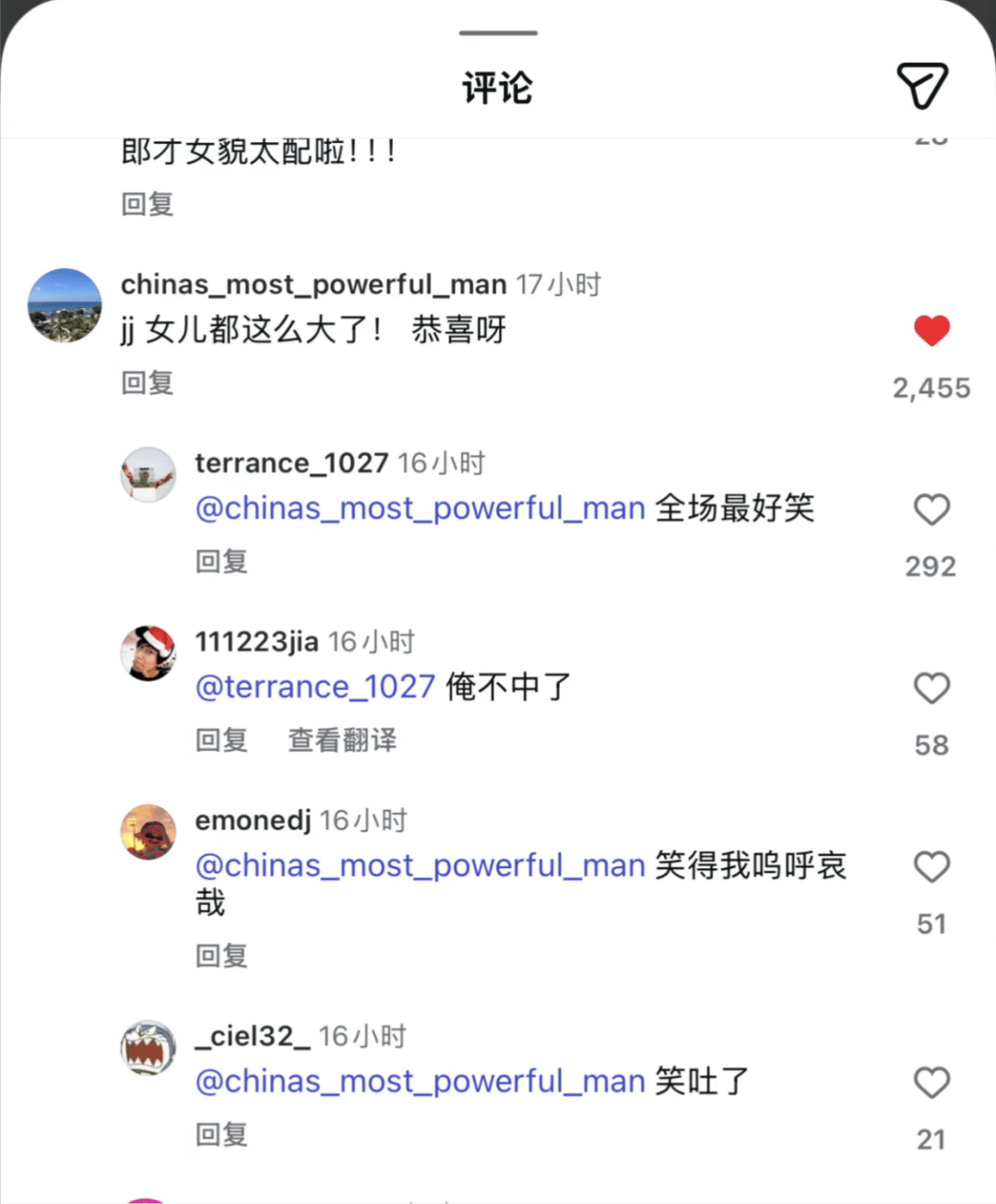Reply to emonedj's comment
The image size is (996, 1204).
coord(220,956)
